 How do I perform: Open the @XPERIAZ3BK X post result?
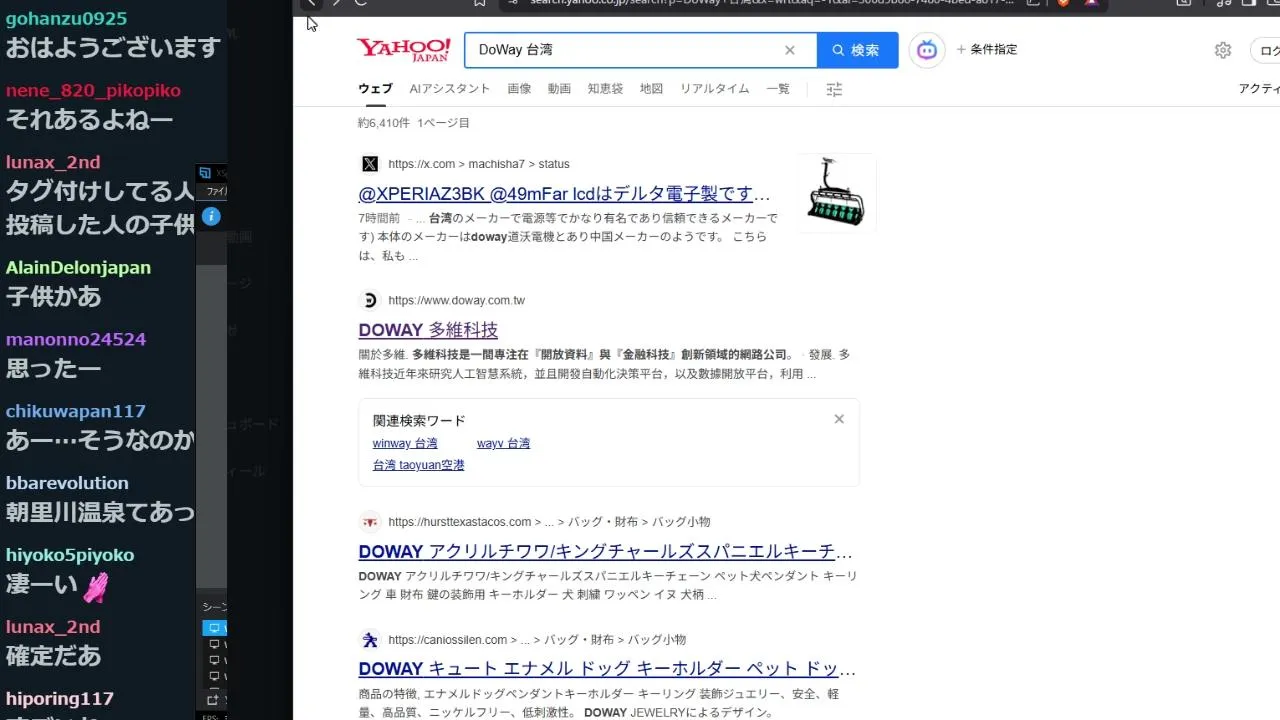[x=564, y=194]
